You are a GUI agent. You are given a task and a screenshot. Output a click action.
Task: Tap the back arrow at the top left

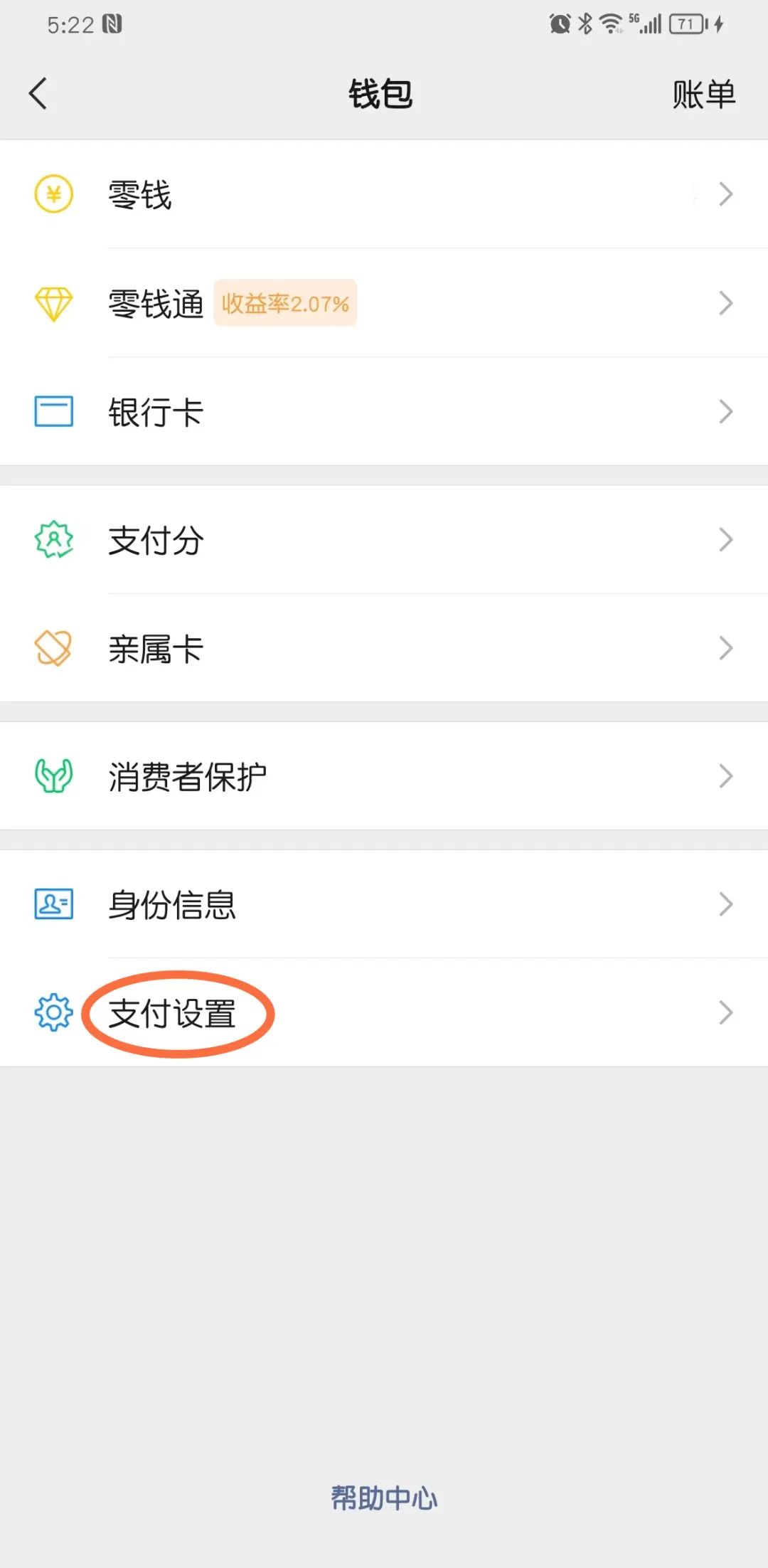[x=38, y=92]
